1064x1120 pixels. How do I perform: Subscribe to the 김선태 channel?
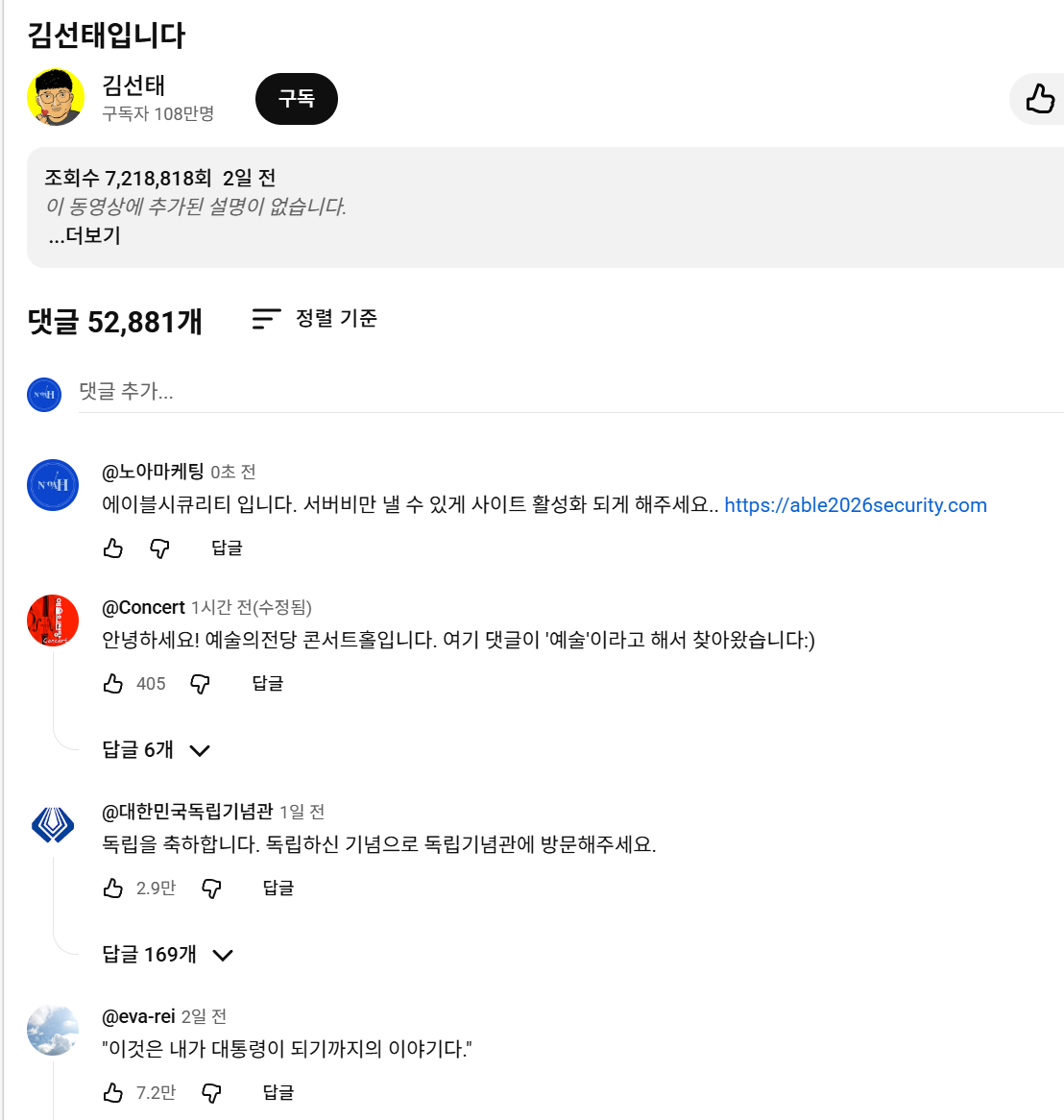(x=296, y=99)
